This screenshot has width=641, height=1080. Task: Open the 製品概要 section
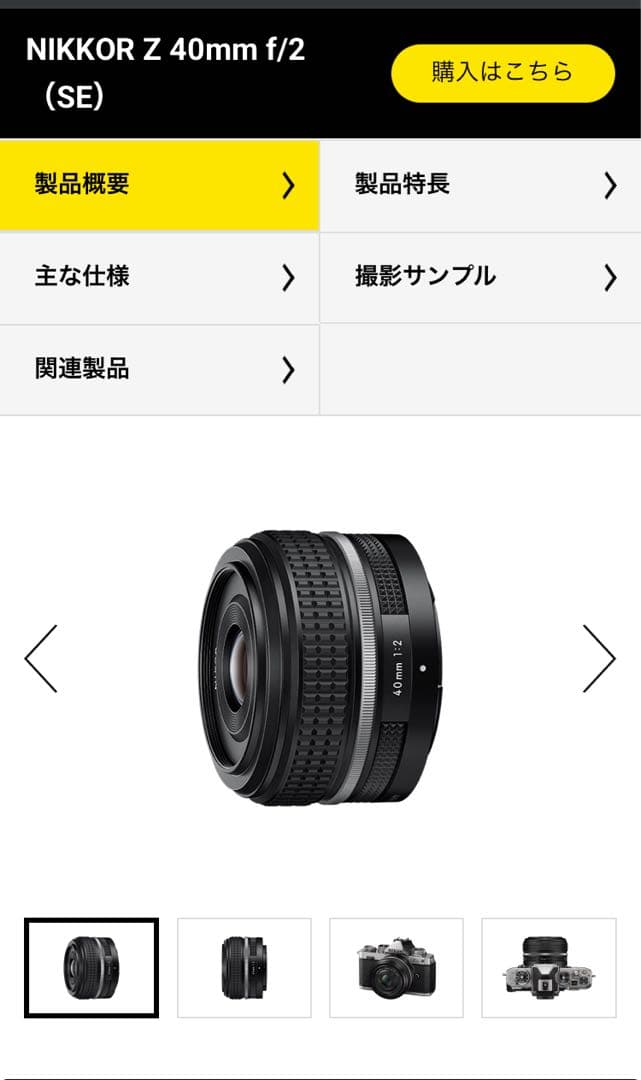[x=160, y=185]
